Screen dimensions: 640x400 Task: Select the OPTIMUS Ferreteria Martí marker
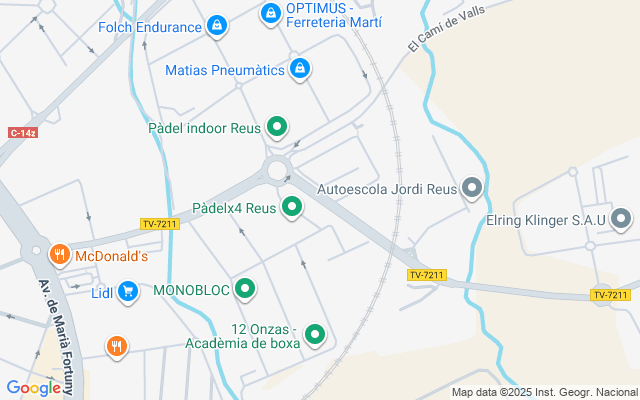pos(270,13)
